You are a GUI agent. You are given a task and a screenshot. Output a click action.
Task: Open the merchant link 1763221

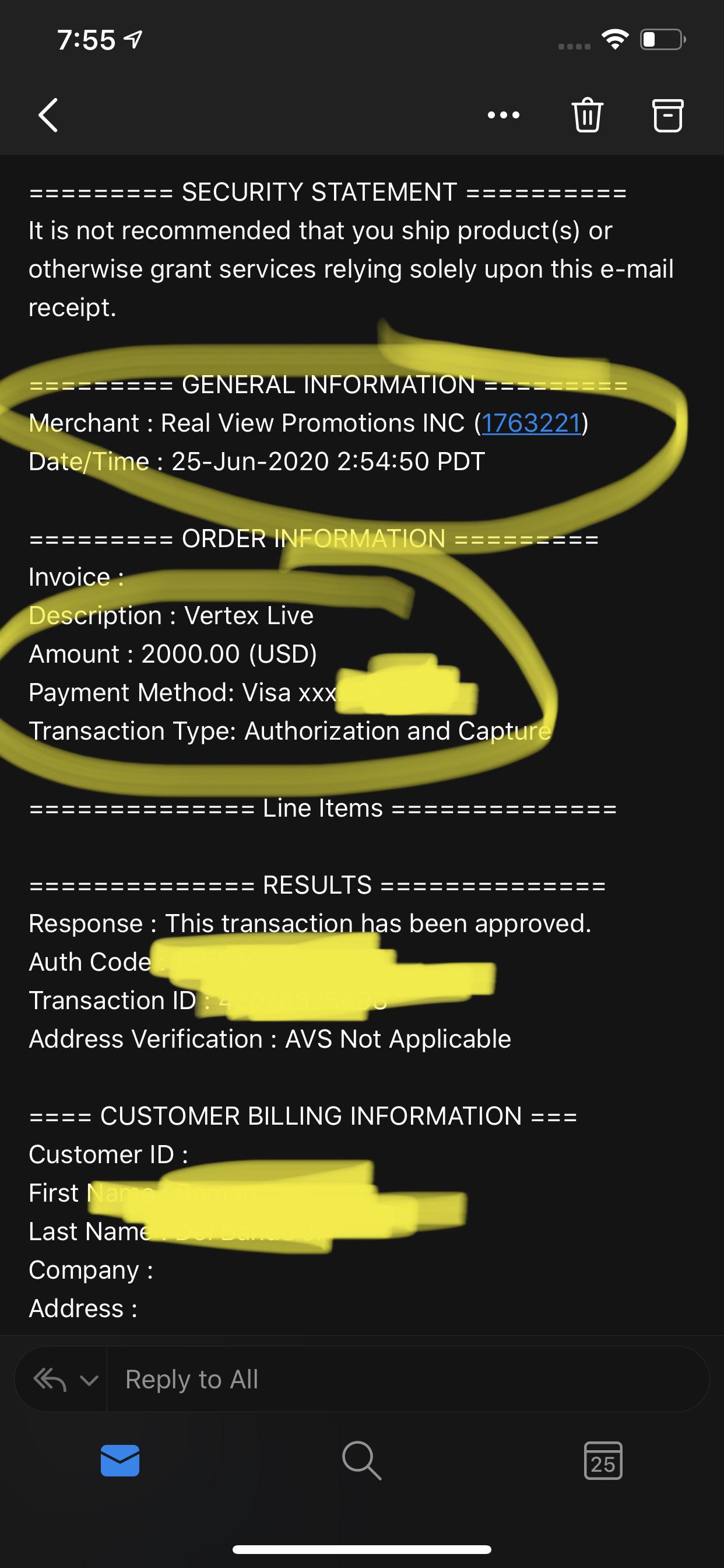(x=531, y=423)
